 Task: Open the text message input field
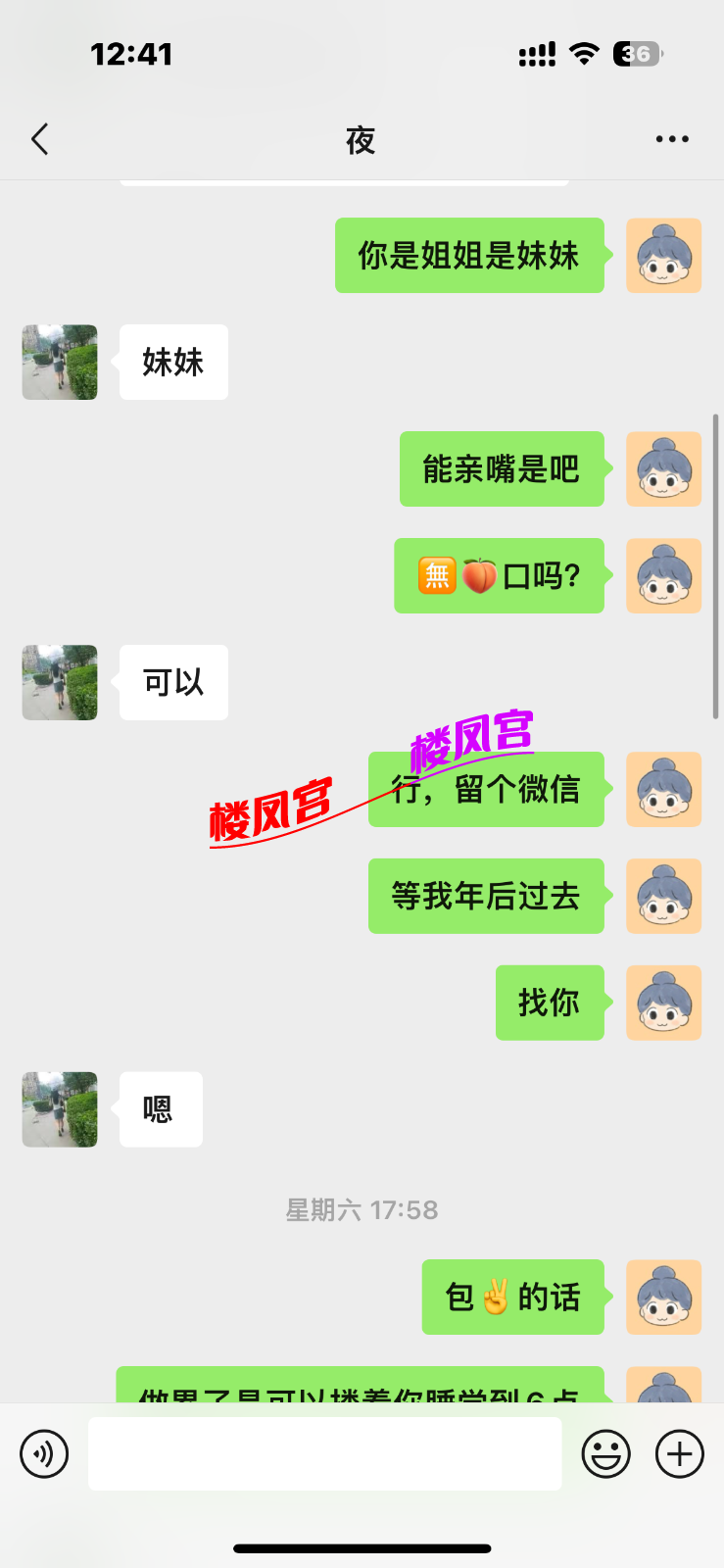[x=324, y=1453]
